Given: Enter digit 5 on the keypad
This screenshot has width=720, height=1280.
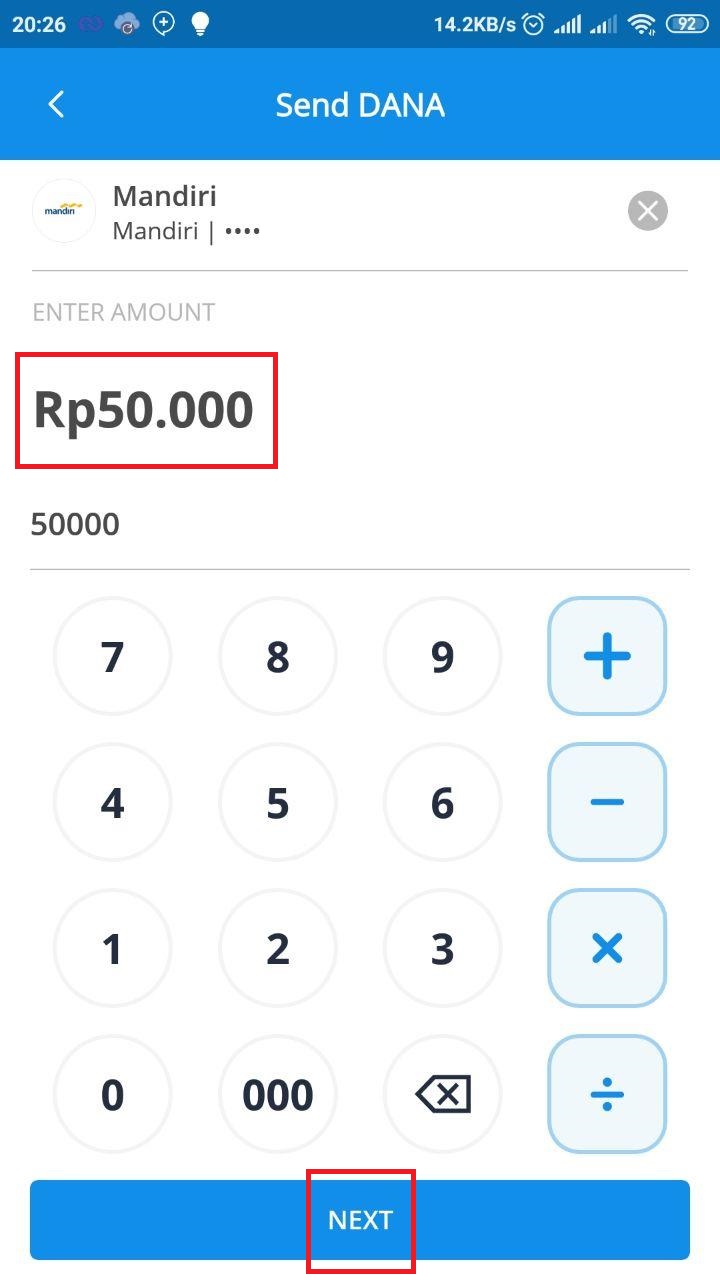Looking at the screenshot, I should pyautogui.click(x=278, y=803).
